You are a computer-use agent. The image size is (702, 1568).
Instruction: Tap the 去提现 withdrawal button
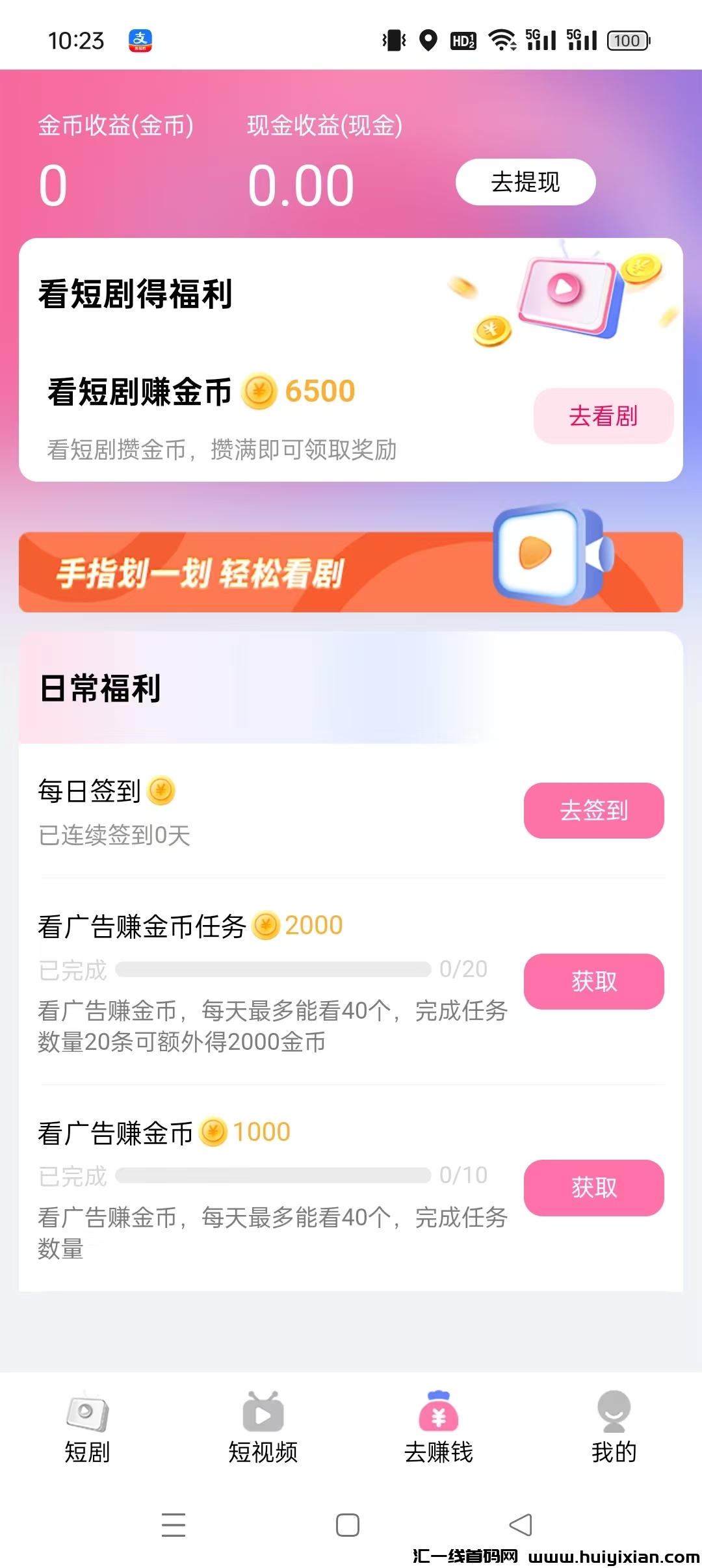[x=524, y=182]
